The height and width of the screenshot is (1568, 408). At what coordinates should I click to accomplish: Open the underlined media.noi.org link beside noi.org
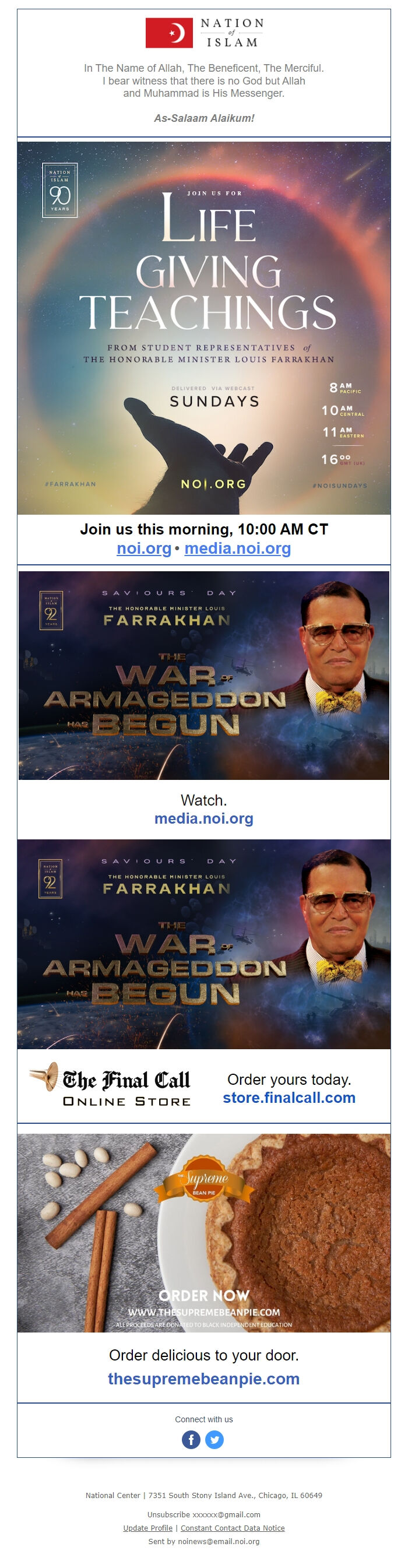[237, 549]
